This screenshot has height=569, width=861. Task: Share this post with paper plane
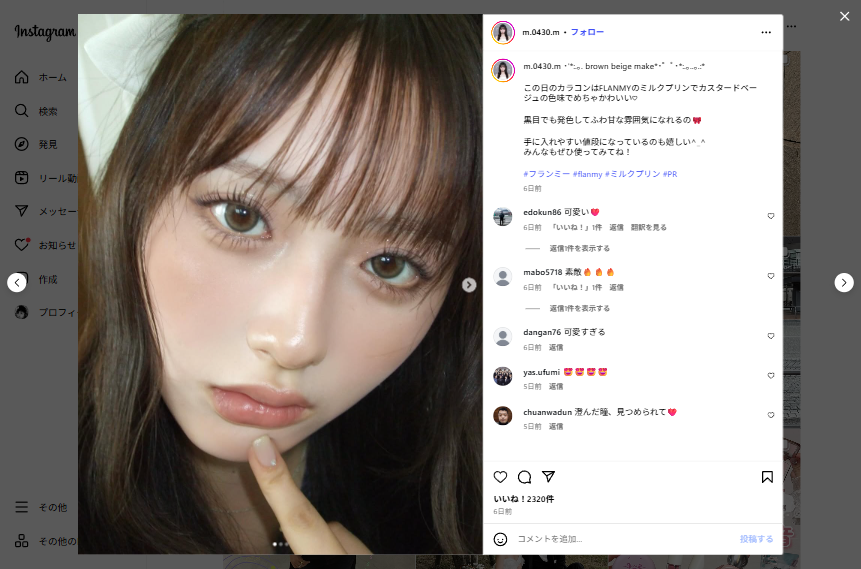pos(548,477)
